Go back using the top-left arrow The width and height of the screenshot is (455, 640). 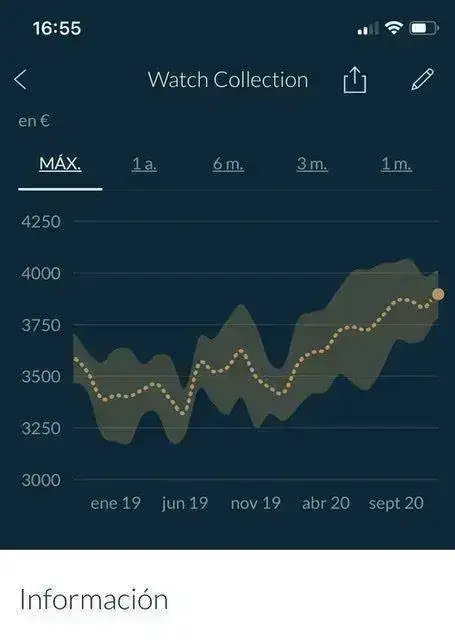pyautogui.click(x=20, y=80)
